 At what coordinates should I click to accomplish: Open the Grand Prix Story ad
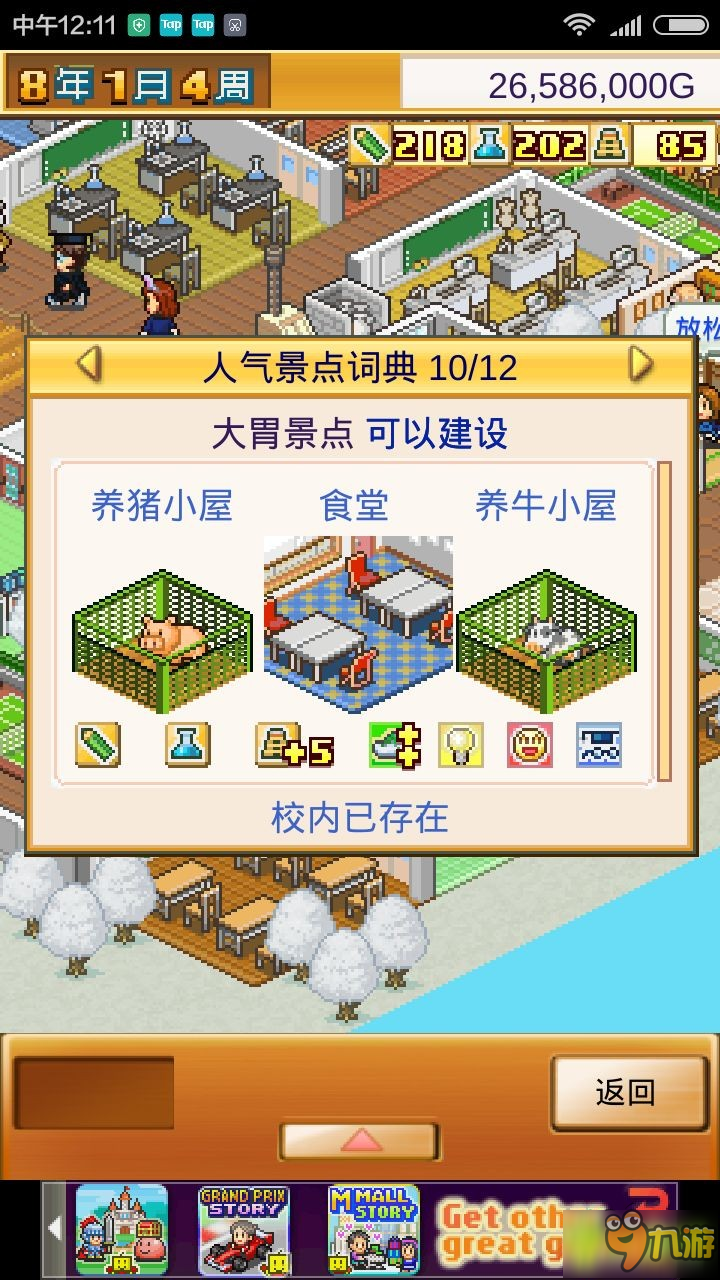click(x=244, y=1230)
